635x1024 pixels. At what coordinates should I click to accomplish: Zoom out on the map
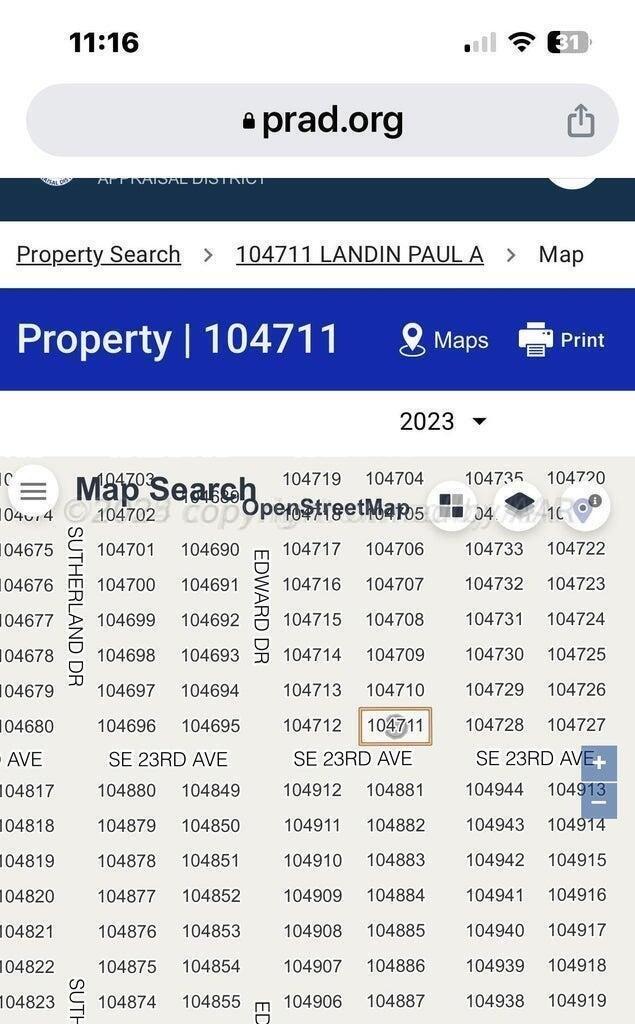(599, 800)
